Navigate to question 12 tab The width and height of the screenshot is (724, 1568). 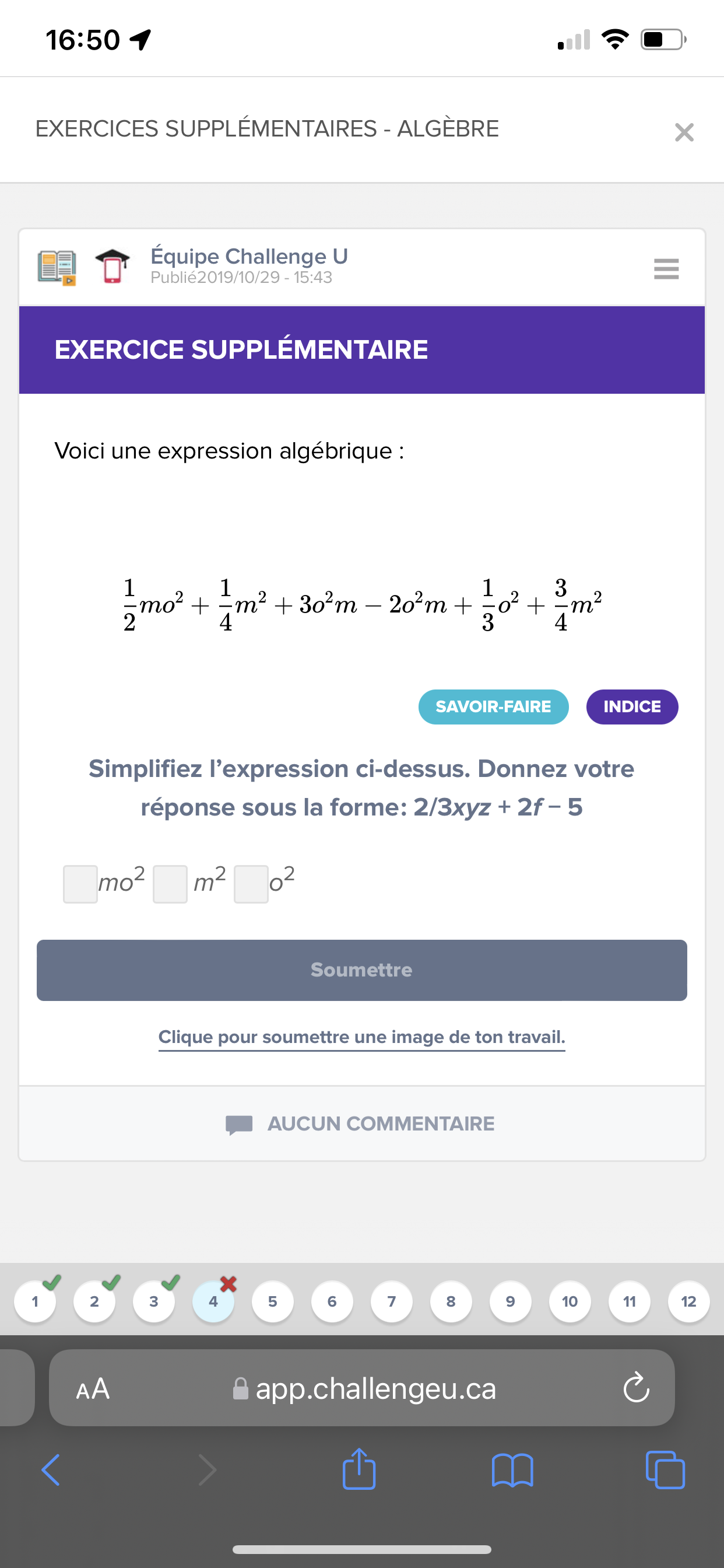point(688,1301)
